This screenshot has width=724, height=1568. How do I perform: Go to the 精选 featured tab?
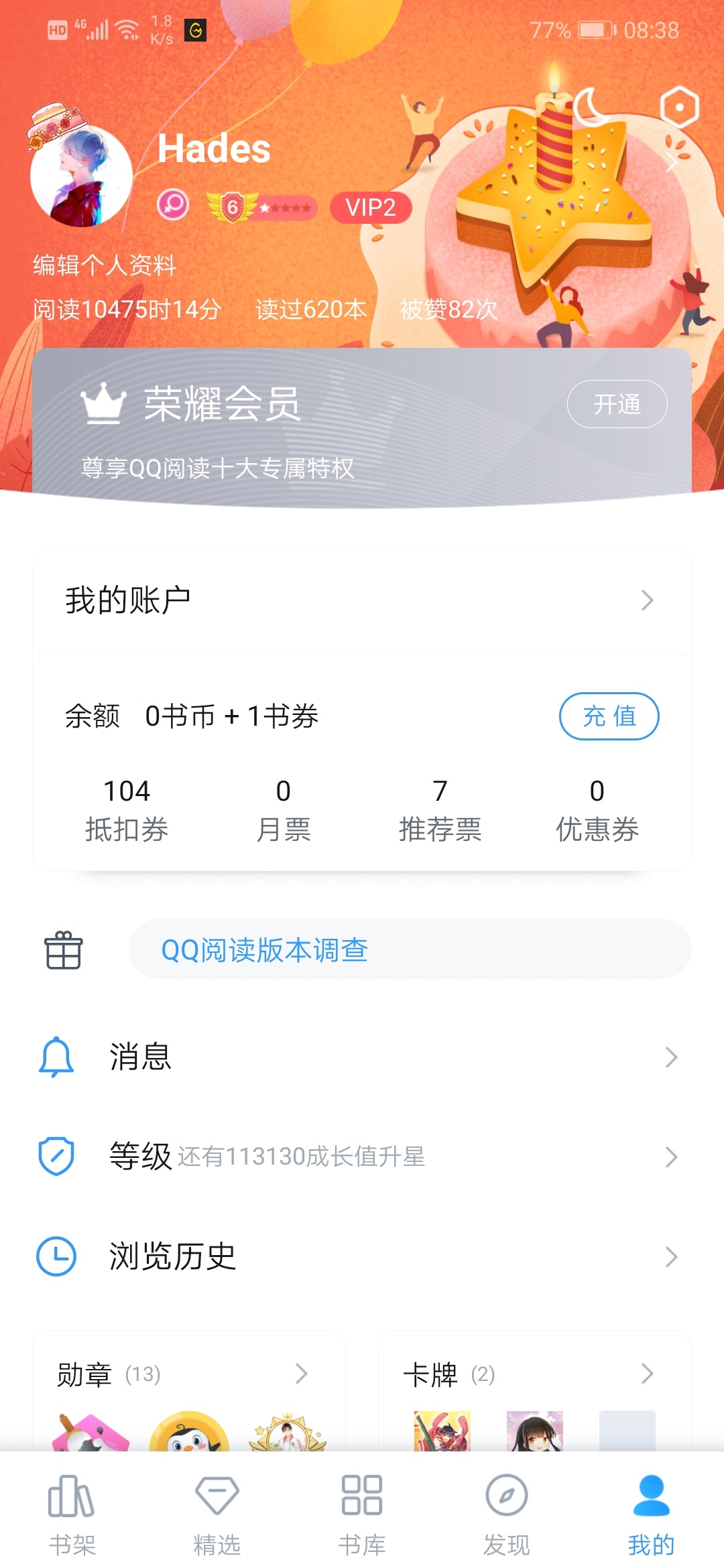coord(217,1514)
